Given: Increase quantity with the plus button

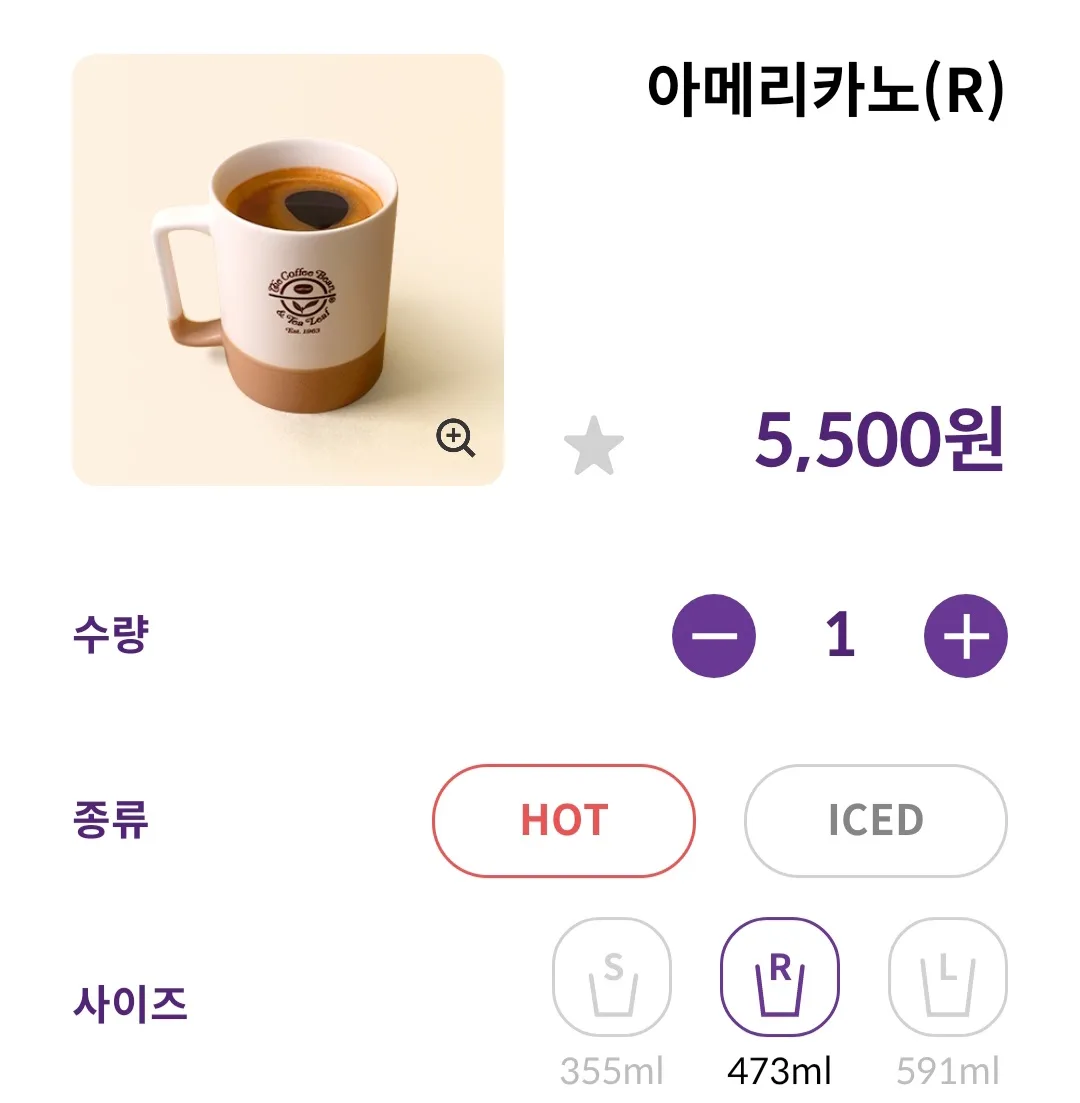Looking at the screenshot, I should [x=965, y=636].
